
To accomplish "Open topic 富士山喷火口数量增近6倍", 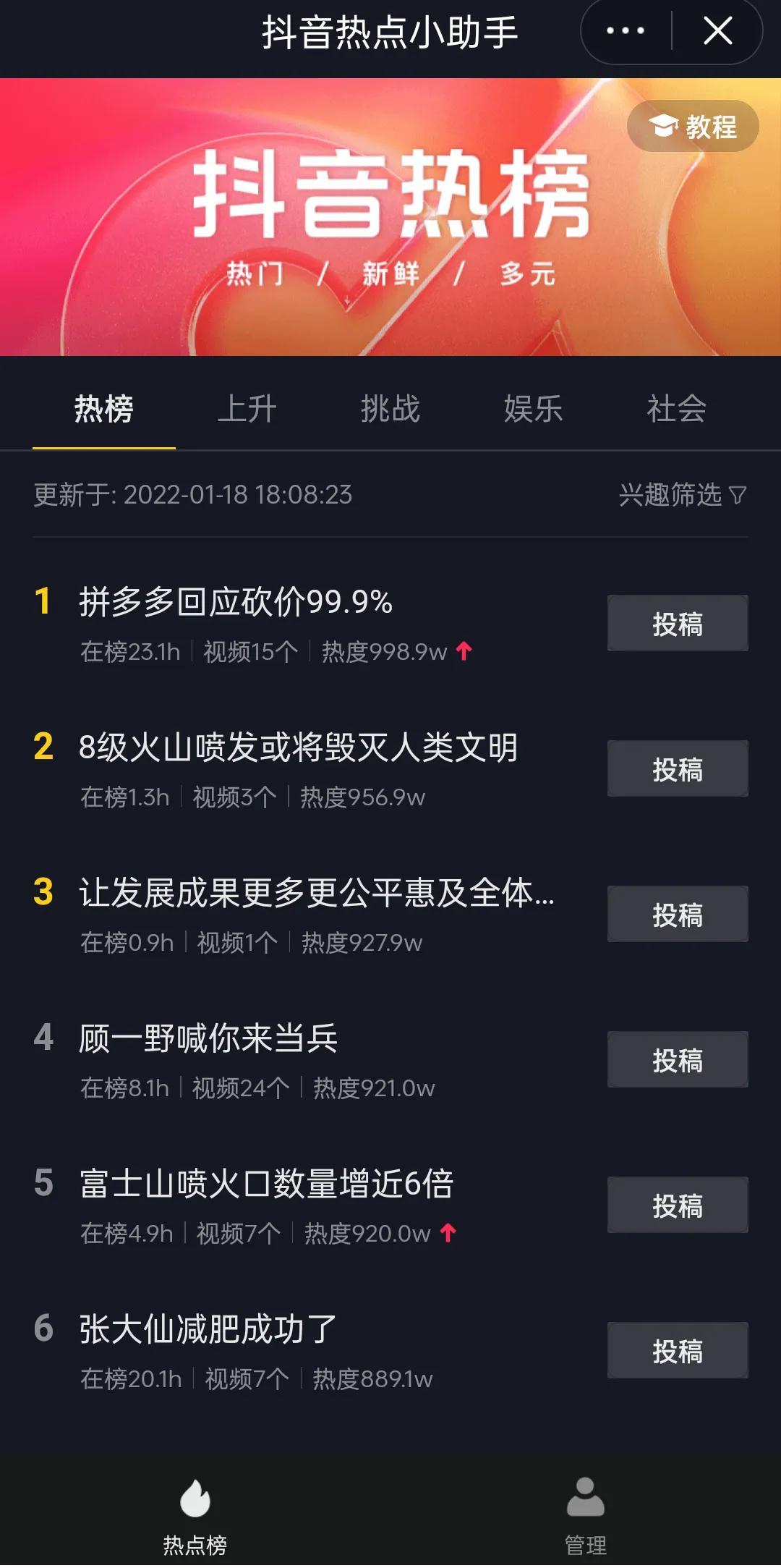I will click(x=266, y=1185).
